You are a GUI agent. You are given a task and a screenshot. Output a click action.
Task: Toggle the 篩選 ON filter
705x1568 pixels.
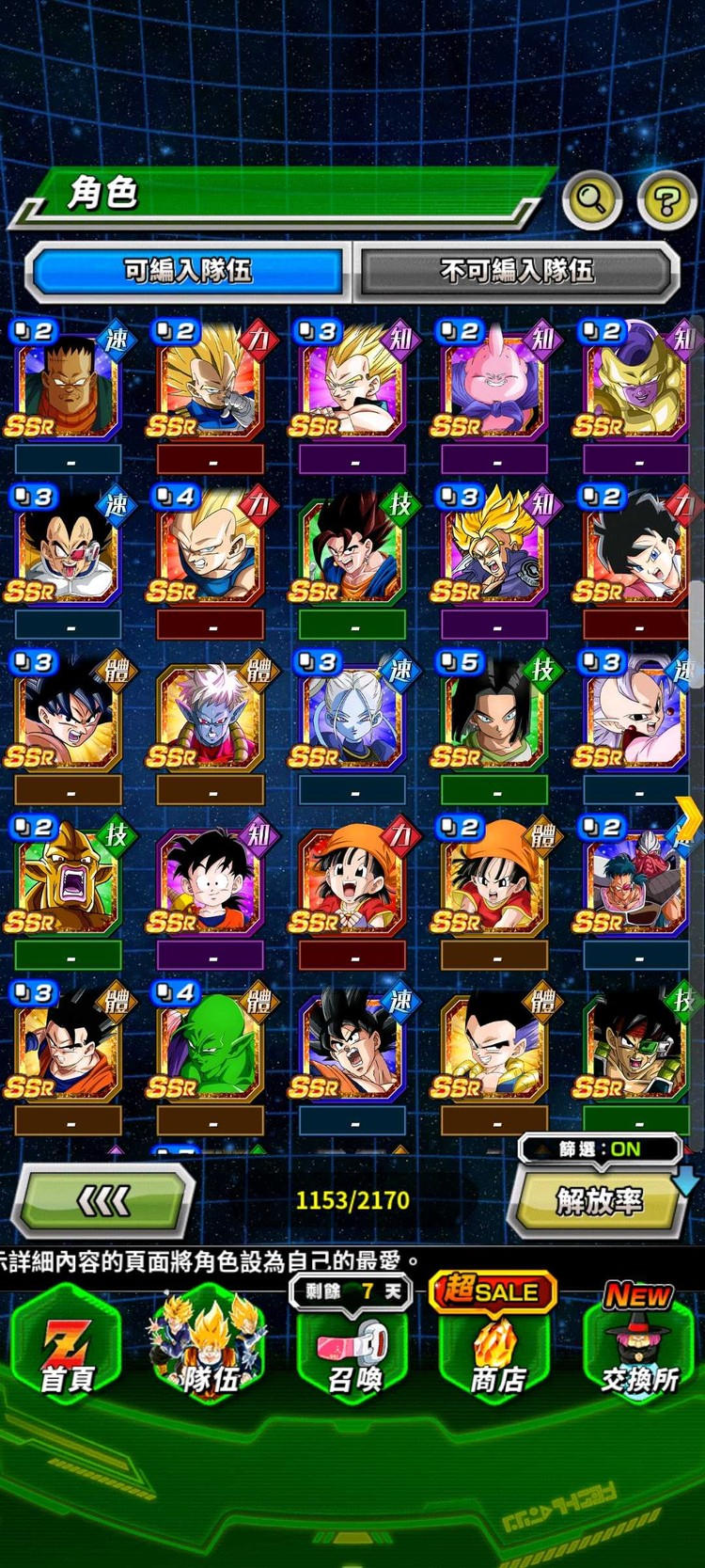[x=601, y=1148]
